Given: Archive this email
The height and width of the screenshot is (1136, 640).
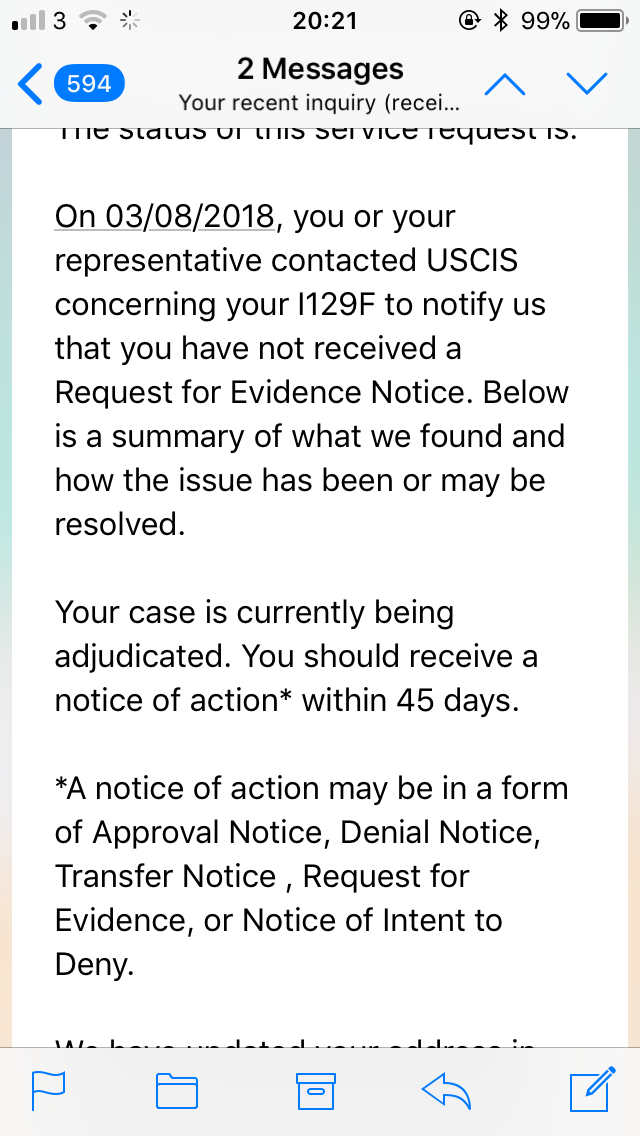Looking at the screenshot, I should click(x=315, y=1091).
